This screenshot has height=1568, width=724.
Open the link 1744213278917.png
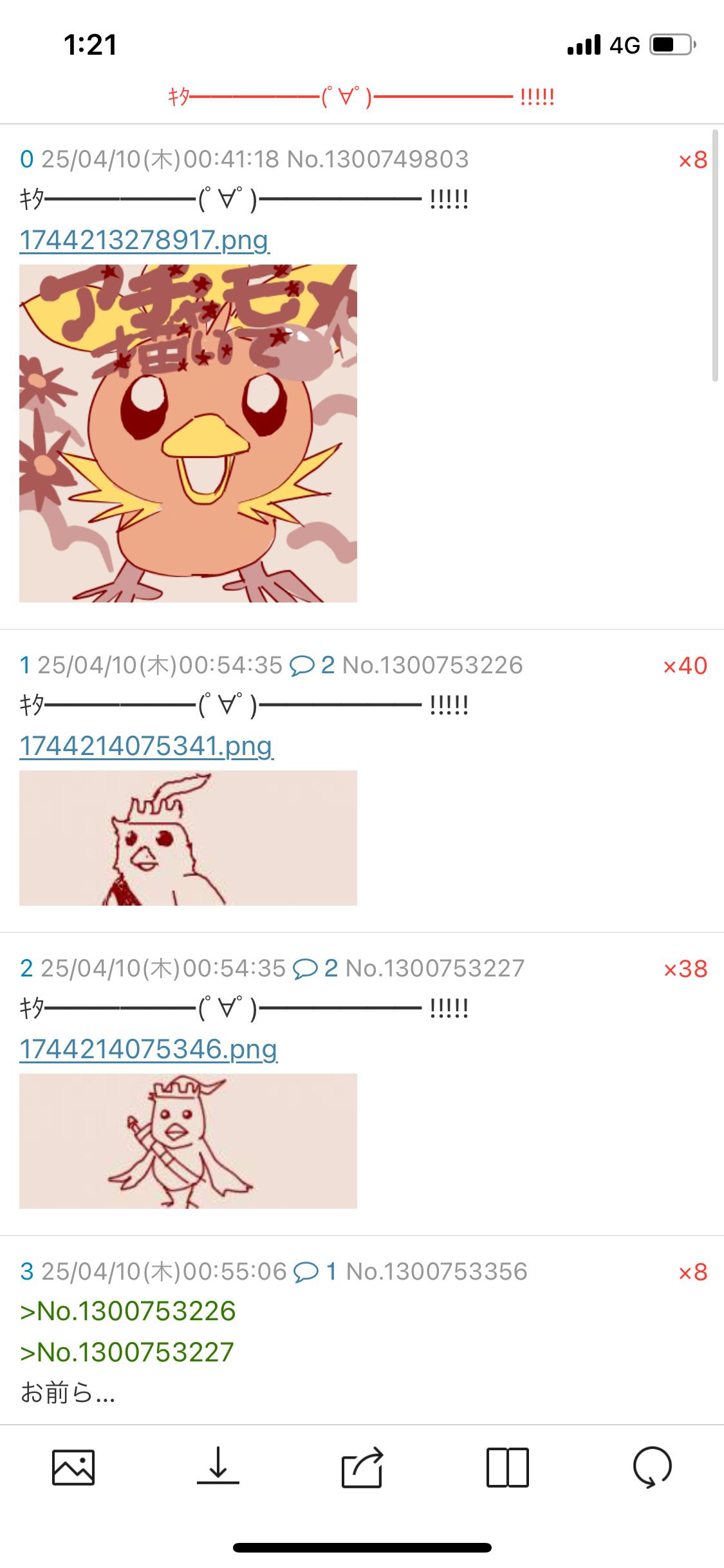click(x=144, y=240)
